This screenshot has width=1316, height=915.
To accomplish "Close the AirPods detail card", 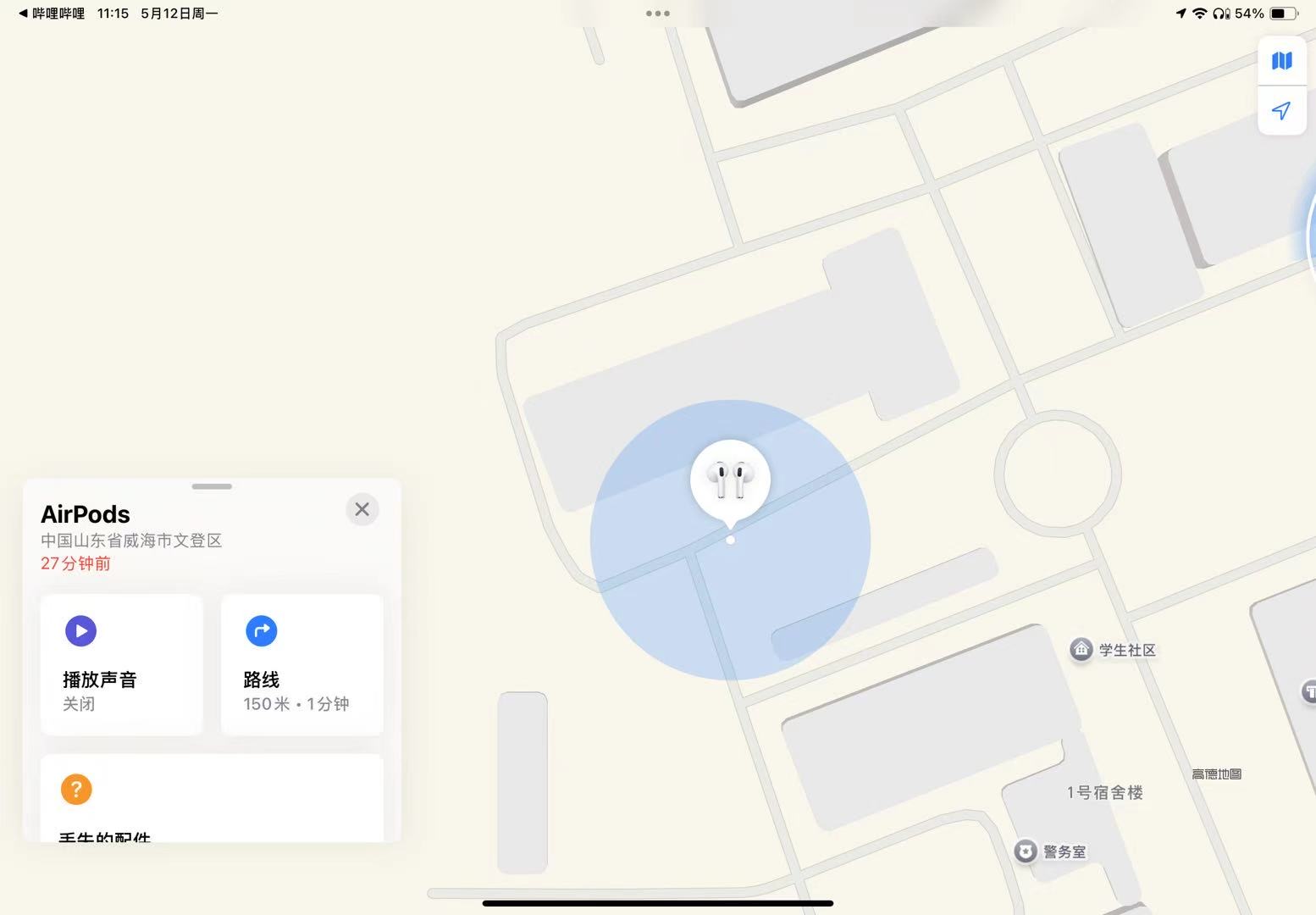I will [x=362, y=509].
